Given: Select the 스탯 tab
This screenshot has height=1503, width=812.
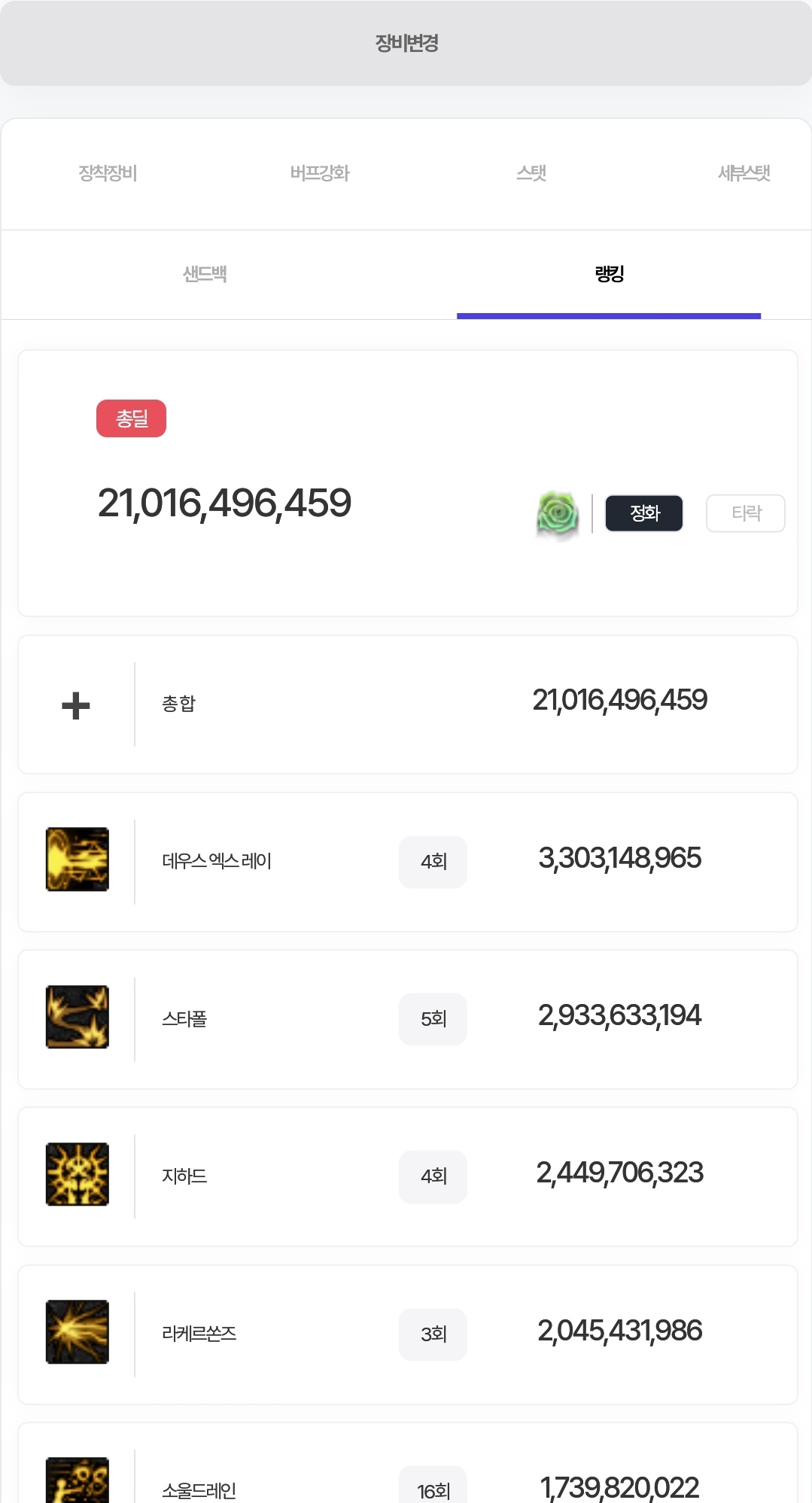Looking at the screenshot, I should 531,173.
